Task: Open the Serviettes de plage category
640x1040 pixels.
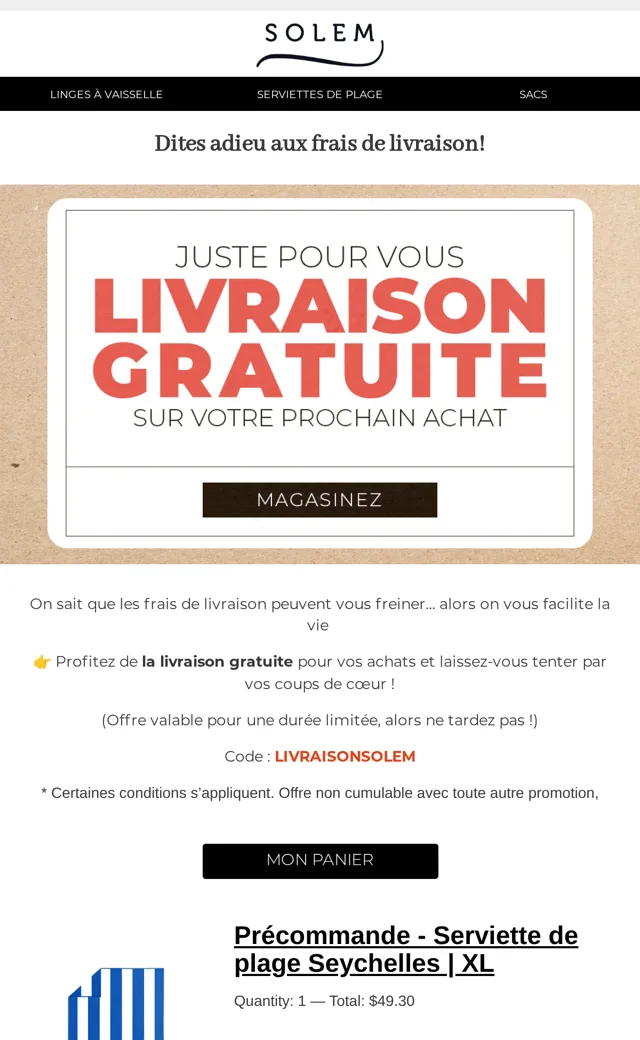Action: (320, 94)
